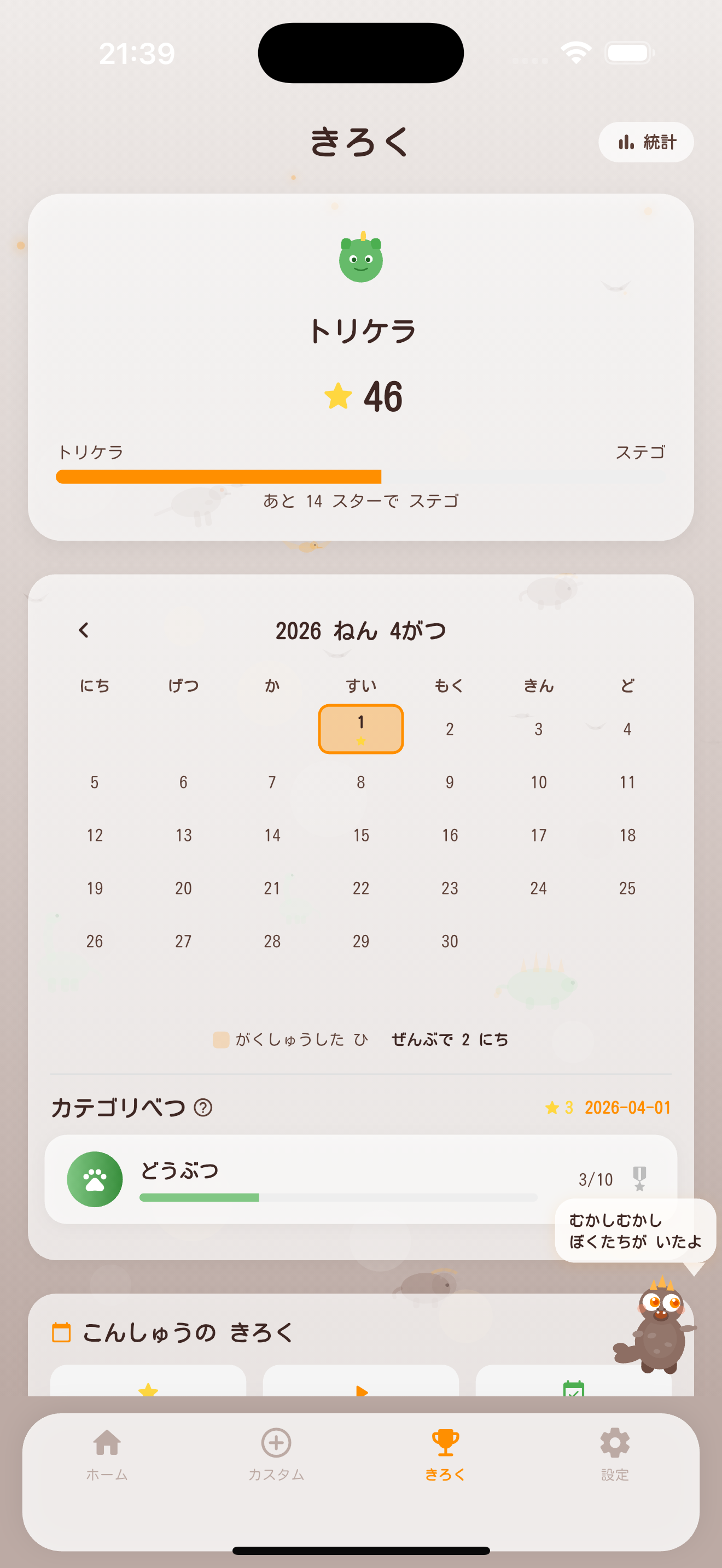The width and height of the screenshot is (722, 1568).
Task: Open the 統計 statistics button
Action: [x=645, y=143]
